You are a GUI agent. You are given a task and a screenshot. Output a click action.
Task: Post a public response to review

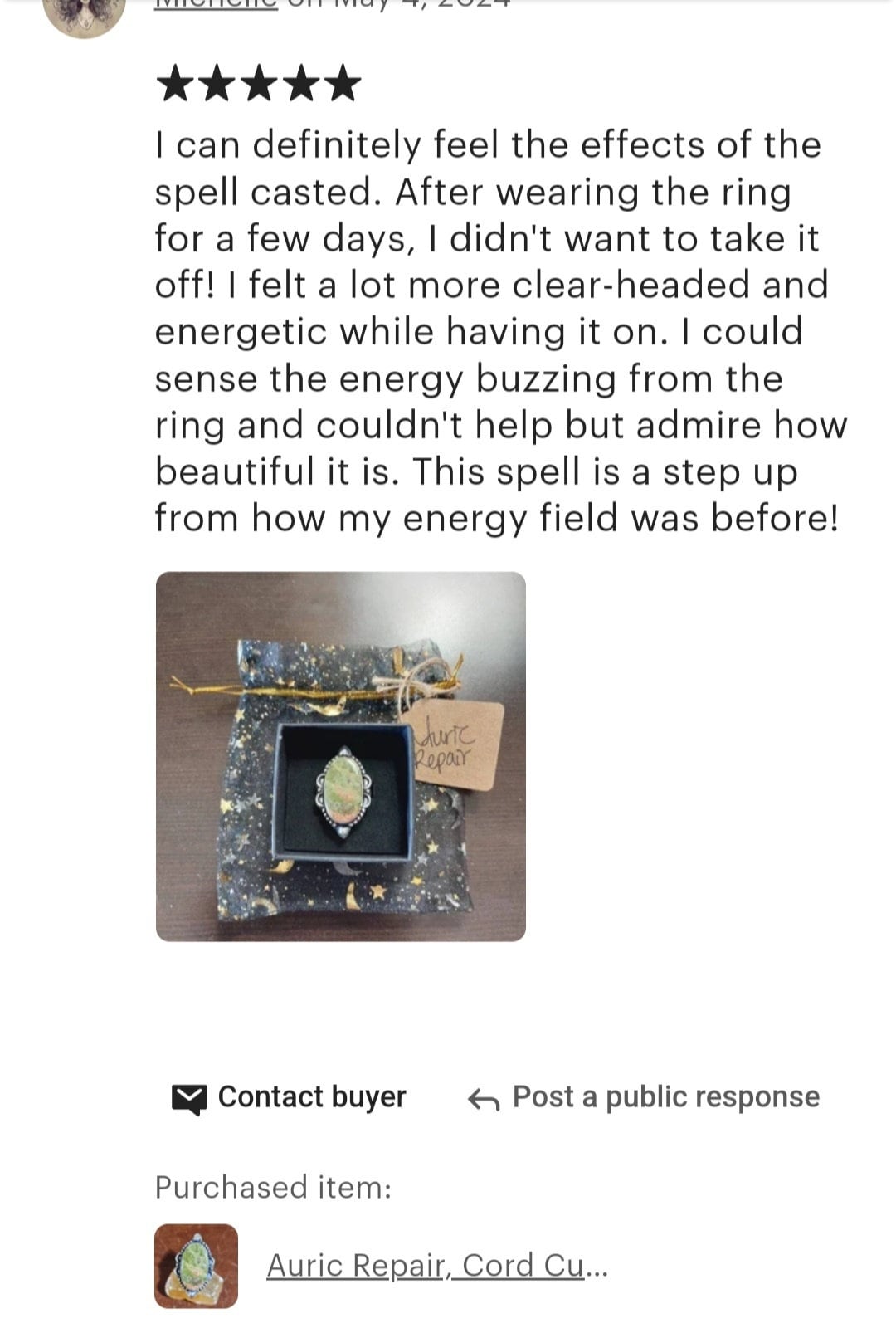tap(644, 1097)
